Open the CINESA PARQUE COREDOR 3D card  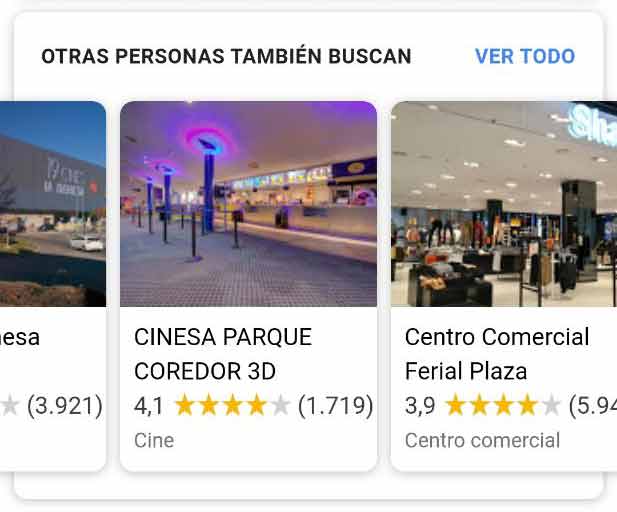point(248,285)
